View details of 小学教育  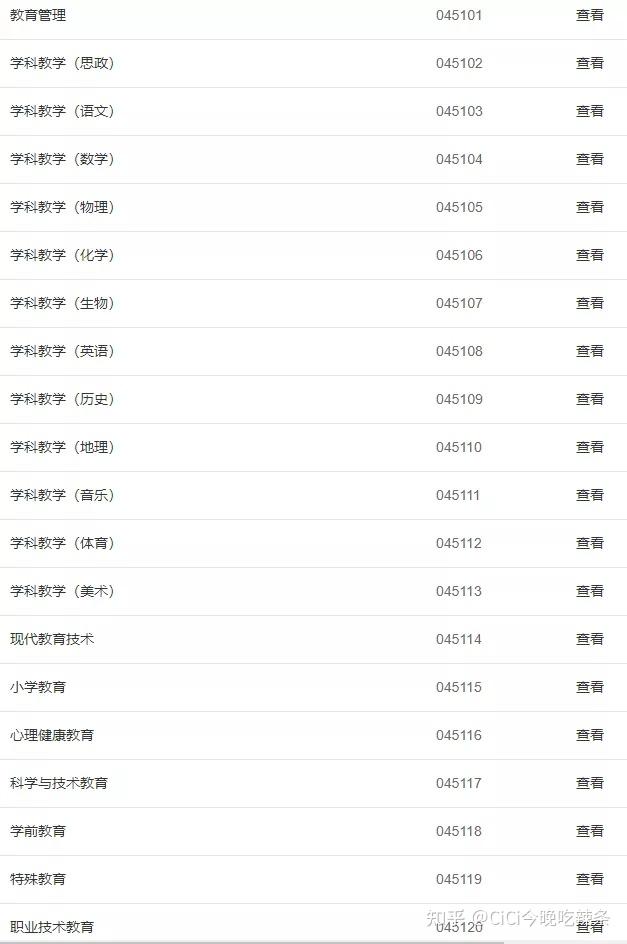click(590, 687)
